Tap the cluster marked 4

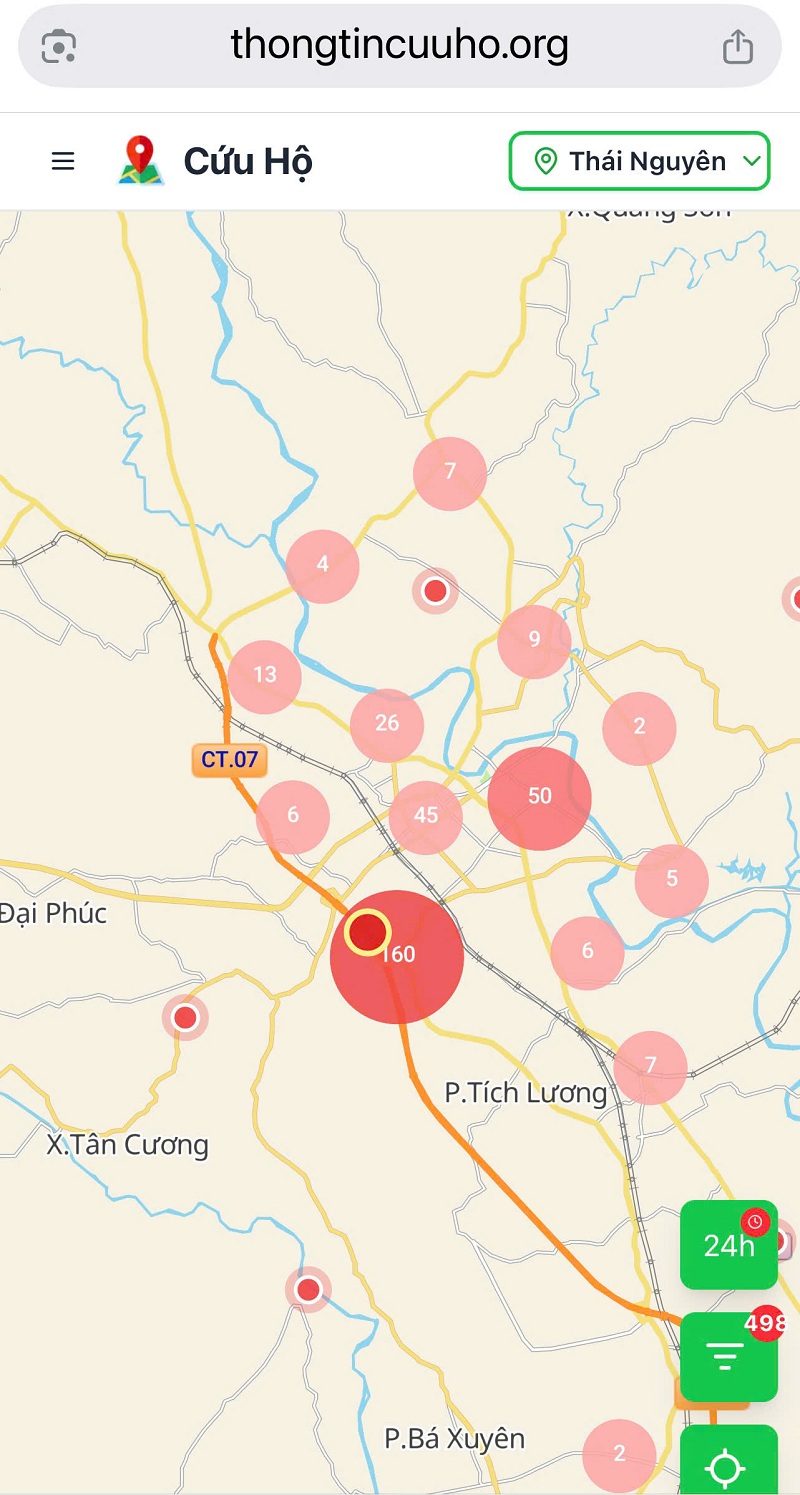pos(322,566)
